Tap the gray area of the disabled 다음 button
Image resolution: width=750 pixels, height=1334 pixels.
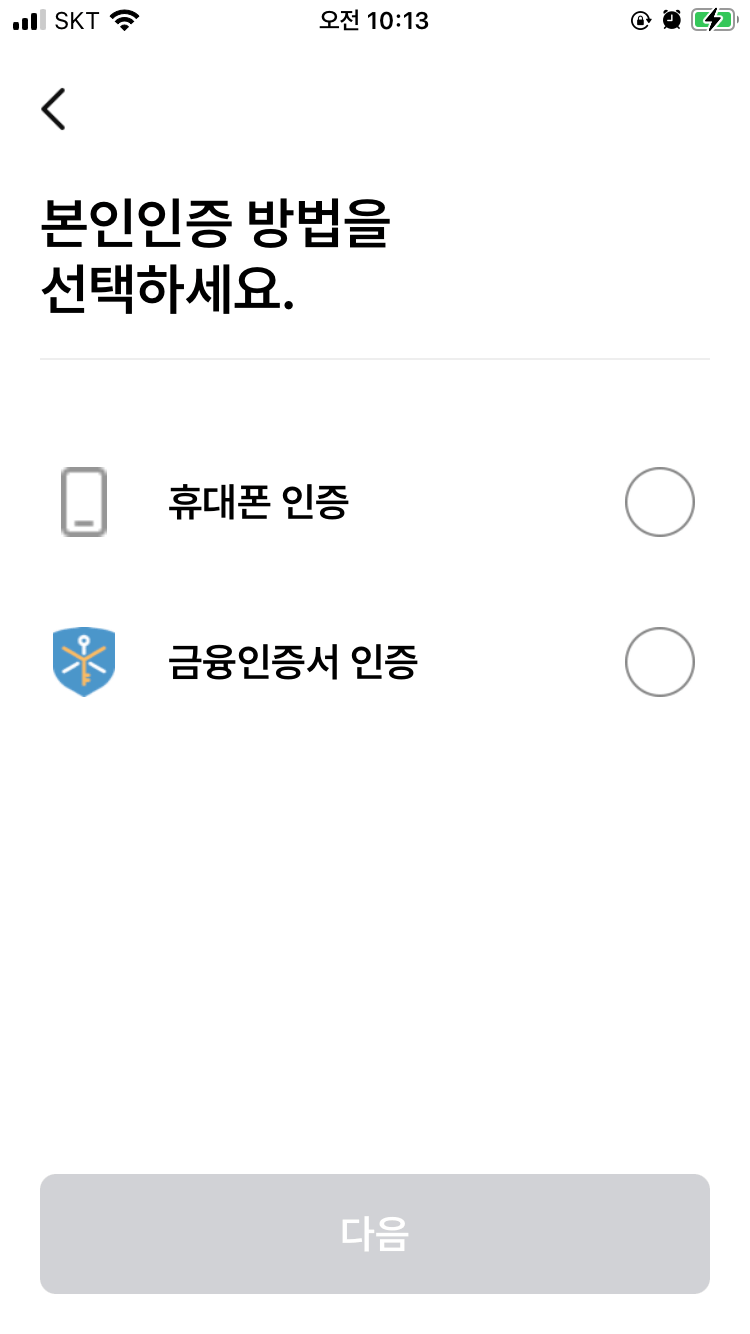tap(375, 1234)
